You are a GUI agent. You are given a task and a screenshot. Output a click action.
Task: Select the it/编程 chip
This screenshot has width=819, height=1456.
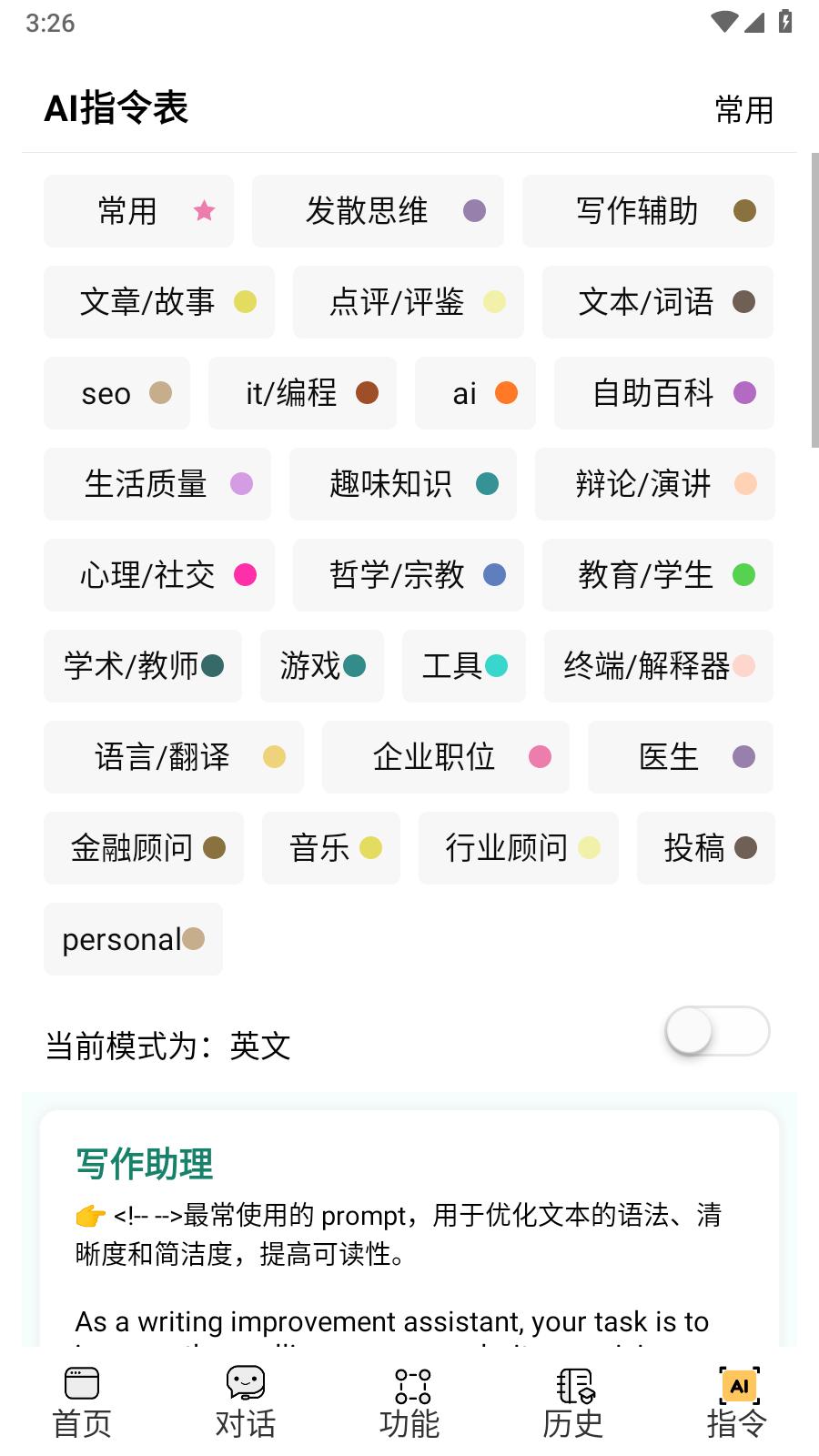click(x=302, y=393)
